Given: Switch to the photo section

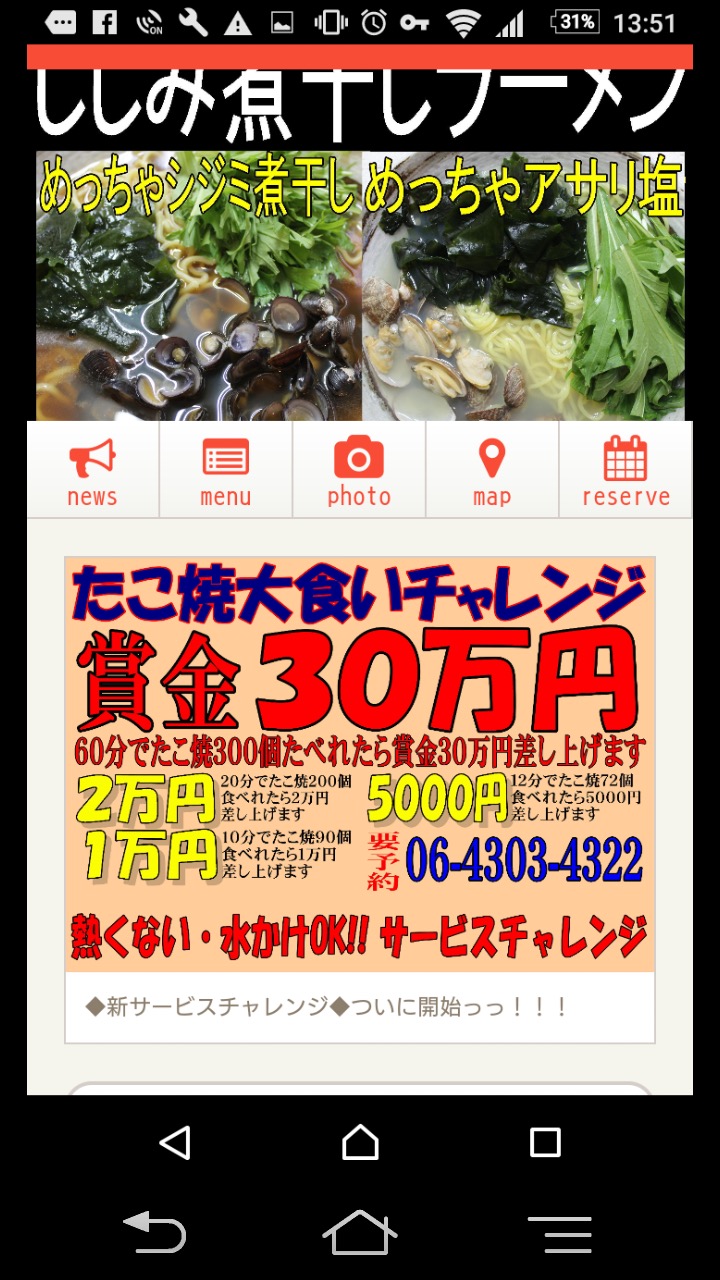Looking at the screenshot, I should [x=359, y=470].
